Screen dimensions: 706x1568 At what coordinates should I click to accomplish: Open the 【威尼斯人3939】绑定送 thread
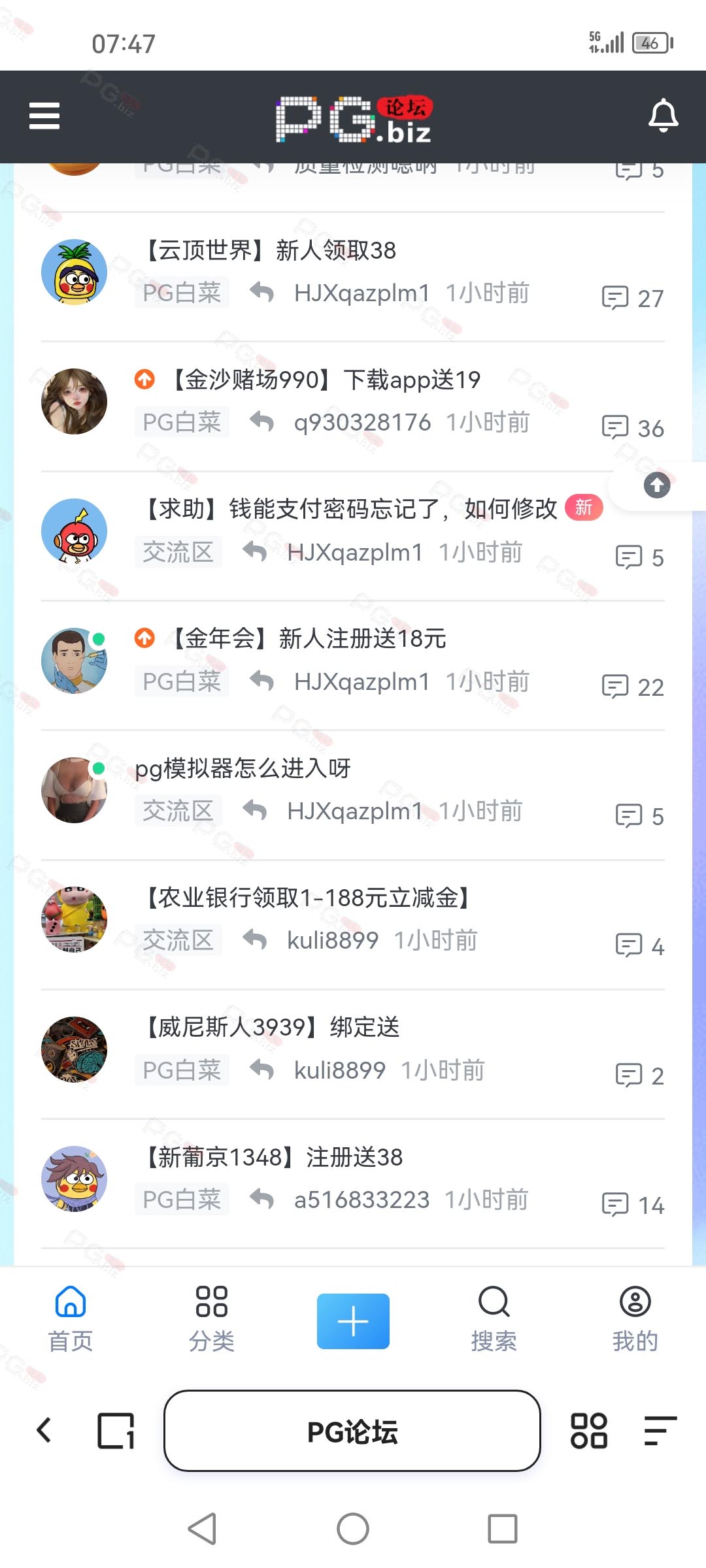(272, 1027)
